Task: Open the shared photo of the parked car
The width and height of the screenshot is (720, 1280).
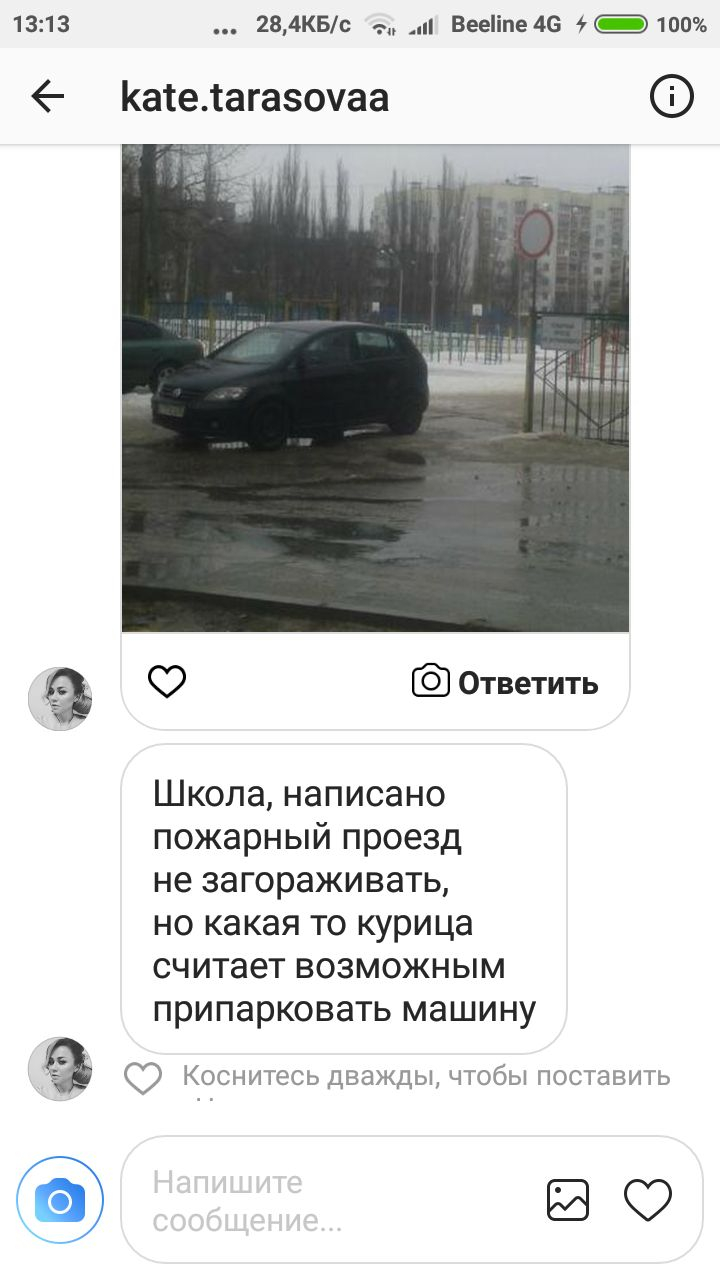Action: (375, 388)
